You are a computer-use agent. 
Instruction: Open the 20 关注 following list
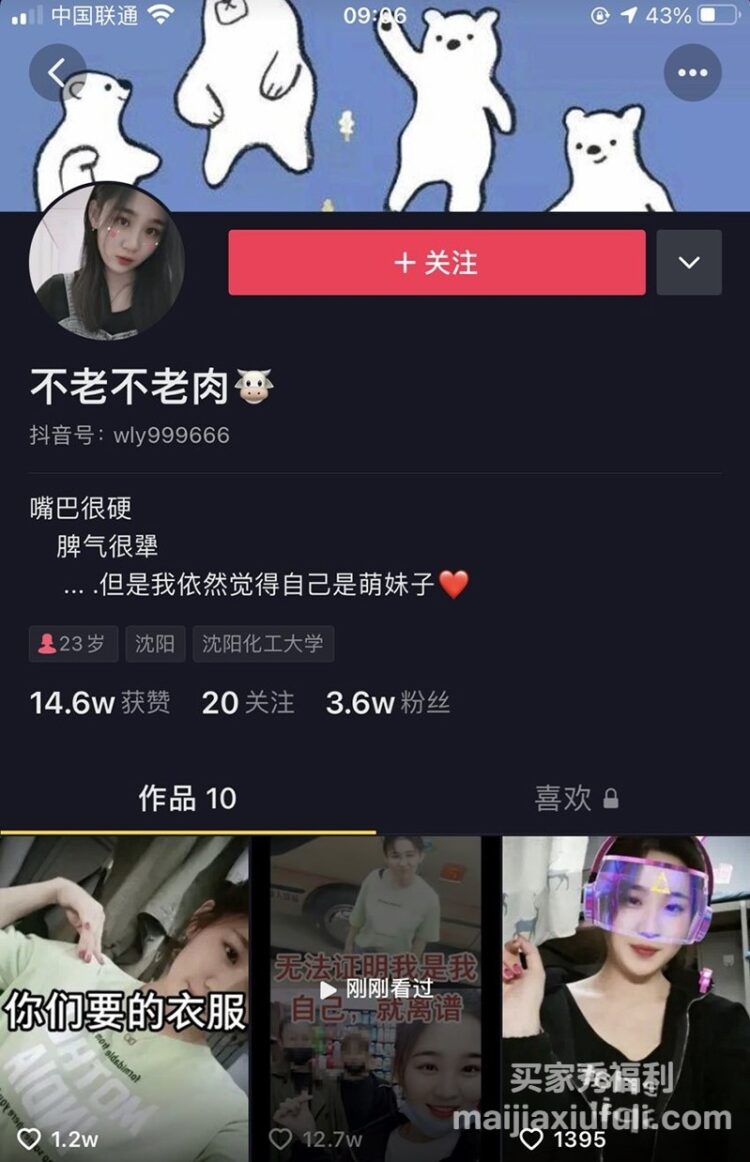click(x=248, y=703)
